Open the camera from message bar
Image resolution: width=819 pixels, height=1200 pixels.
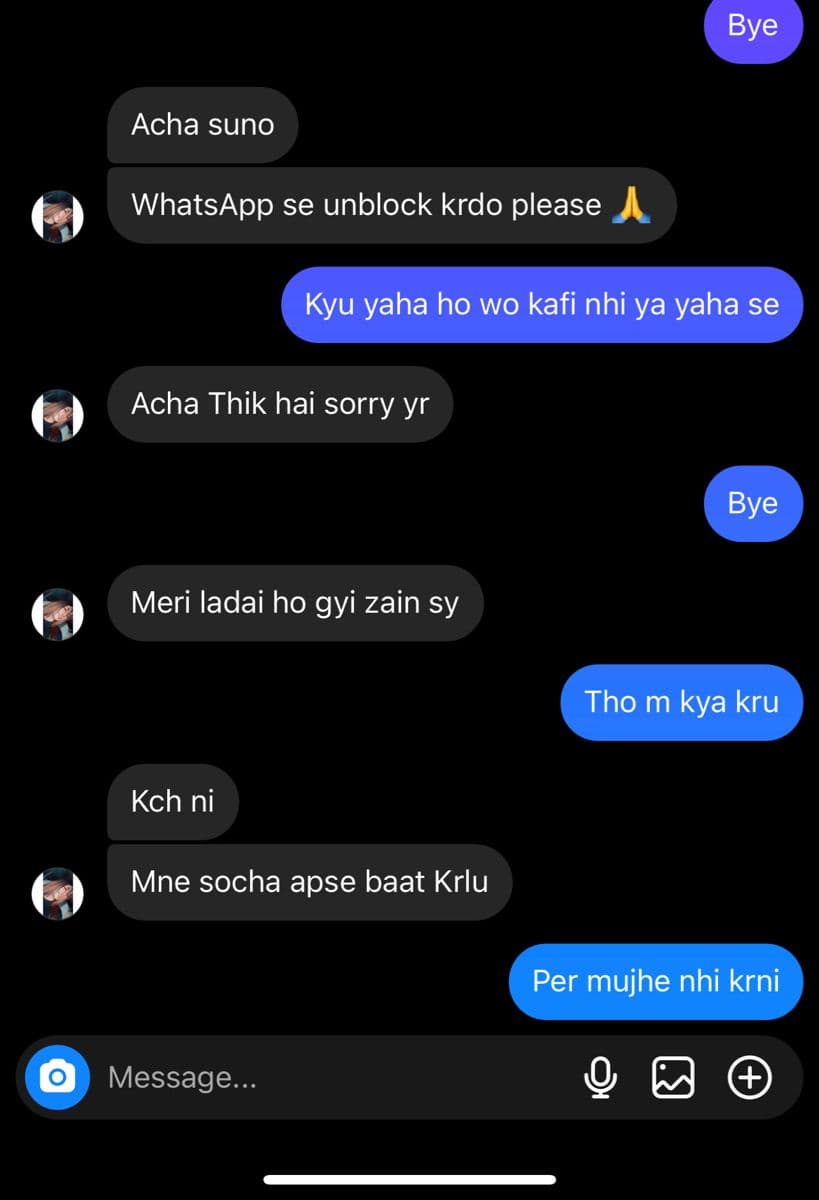tap(57, 1077)
